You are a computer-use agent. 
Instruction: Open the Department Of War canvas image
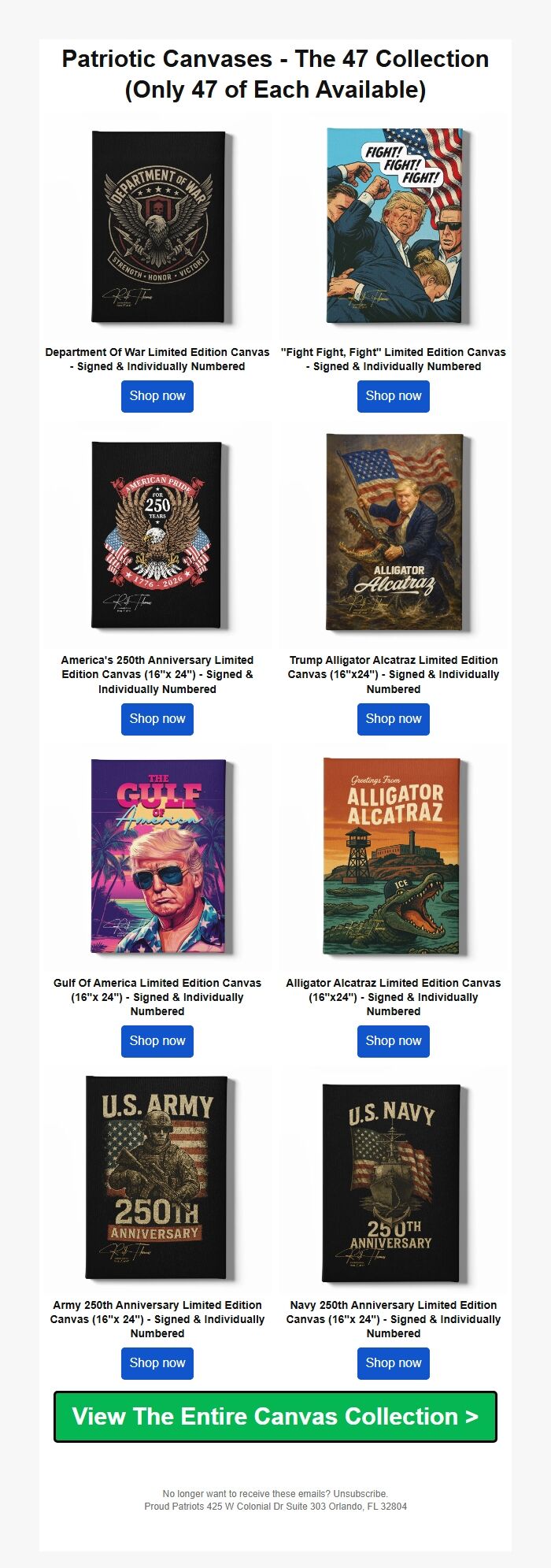click(158, 227)
